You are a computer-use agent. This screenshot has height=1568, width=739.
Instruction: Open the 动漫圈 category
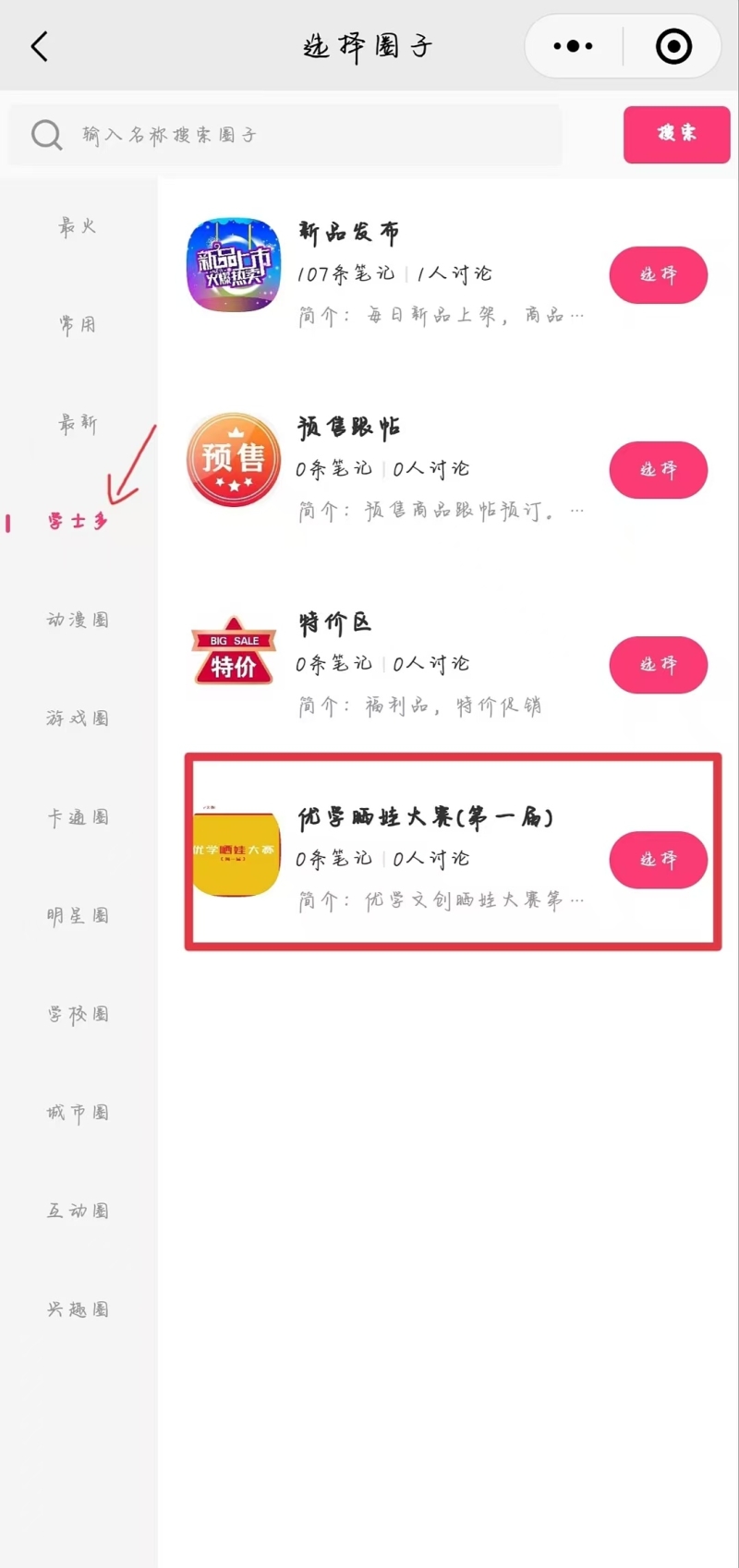(78, 620)
